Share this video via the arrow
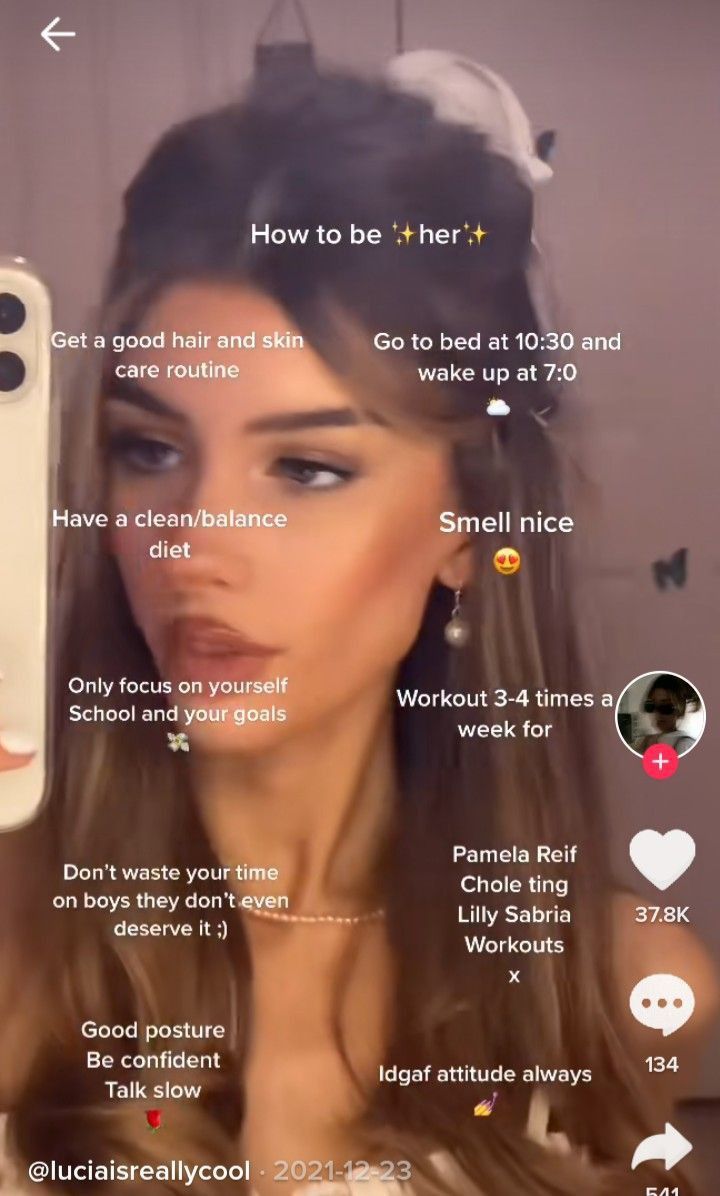The height and width of the screenshot is (1196, 720). coord(662,1147)
